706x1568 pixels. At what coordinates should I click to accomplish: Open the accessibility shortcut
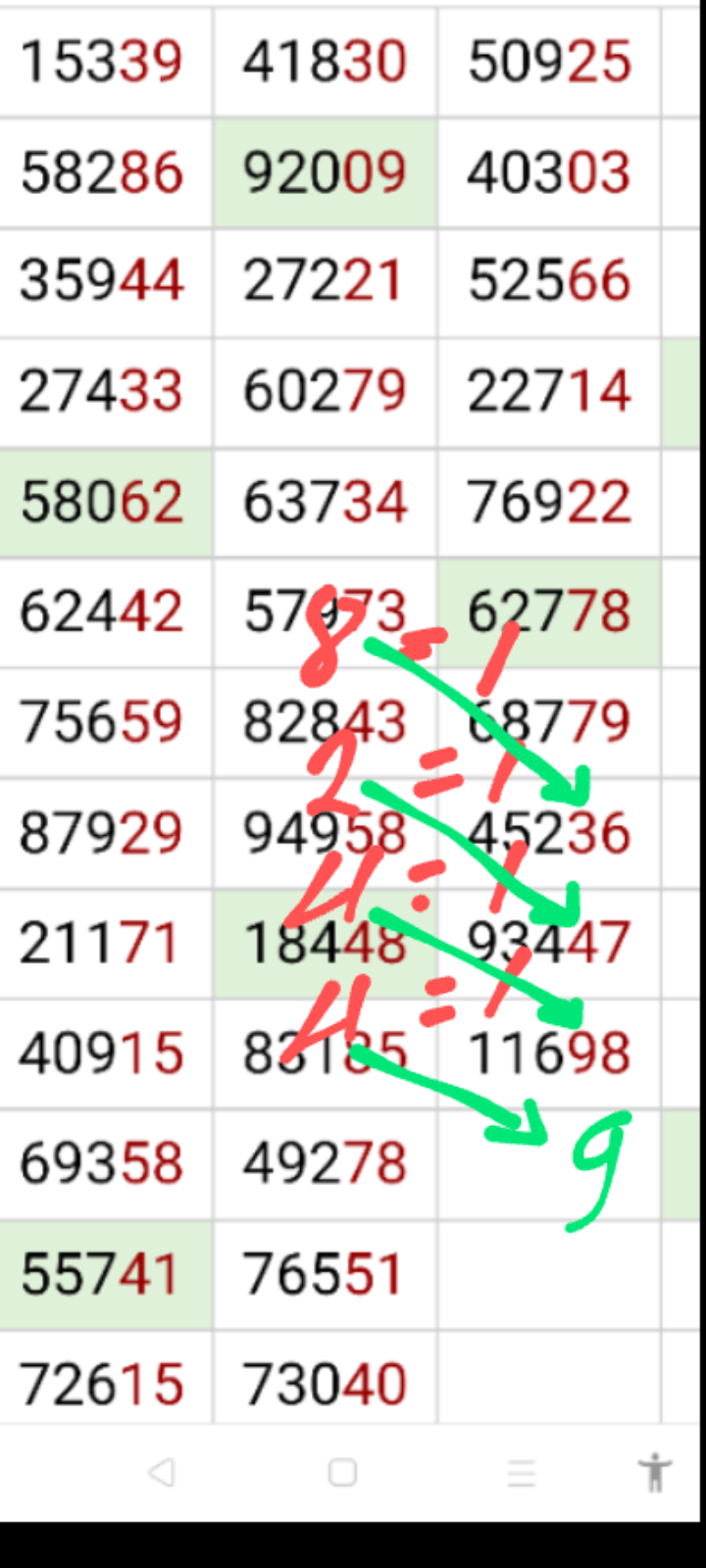[655, 1472]
